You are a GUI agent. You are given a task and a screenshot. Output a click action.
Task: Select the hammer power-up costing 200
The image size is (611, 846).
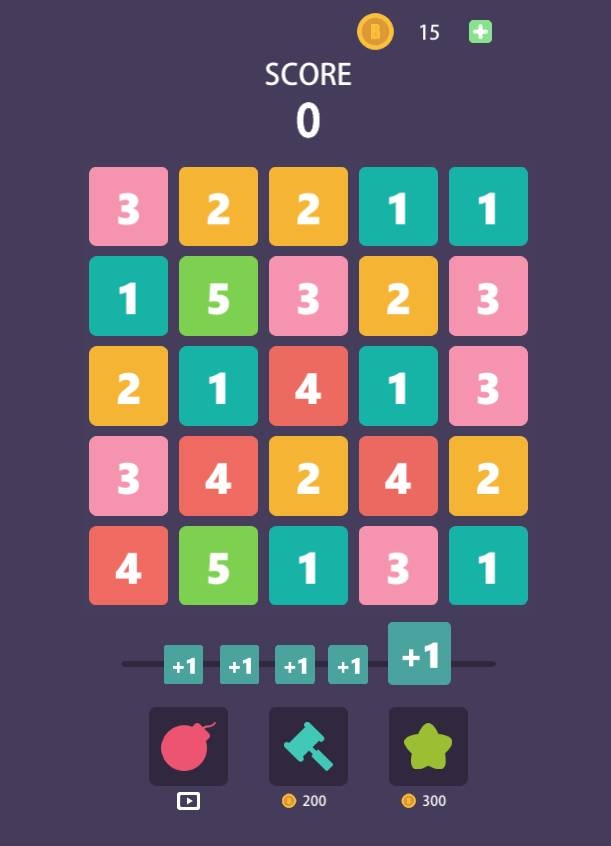pyautogui.click(x=308, y=746)
